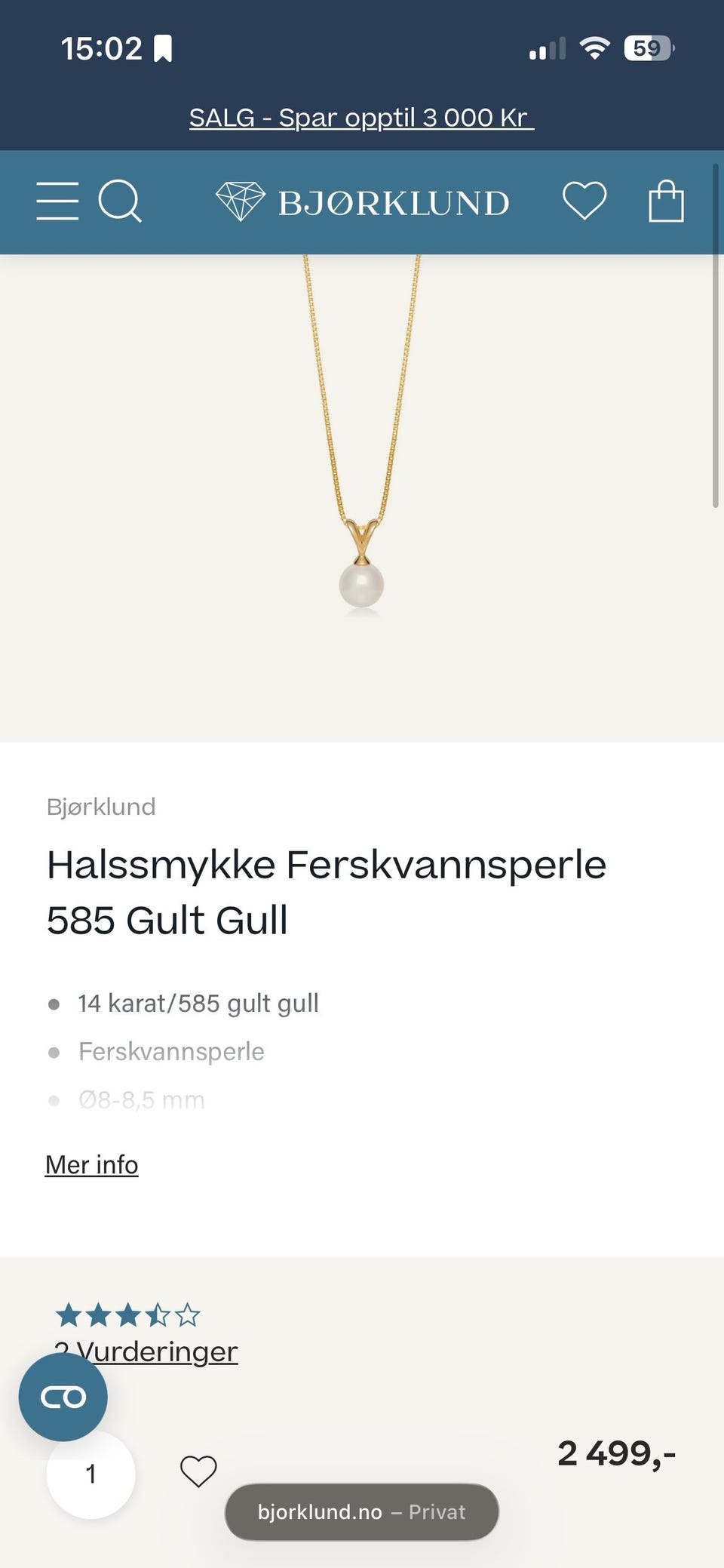Open the SALG Spar opptil 3000 Kr banner

[362, 117]
